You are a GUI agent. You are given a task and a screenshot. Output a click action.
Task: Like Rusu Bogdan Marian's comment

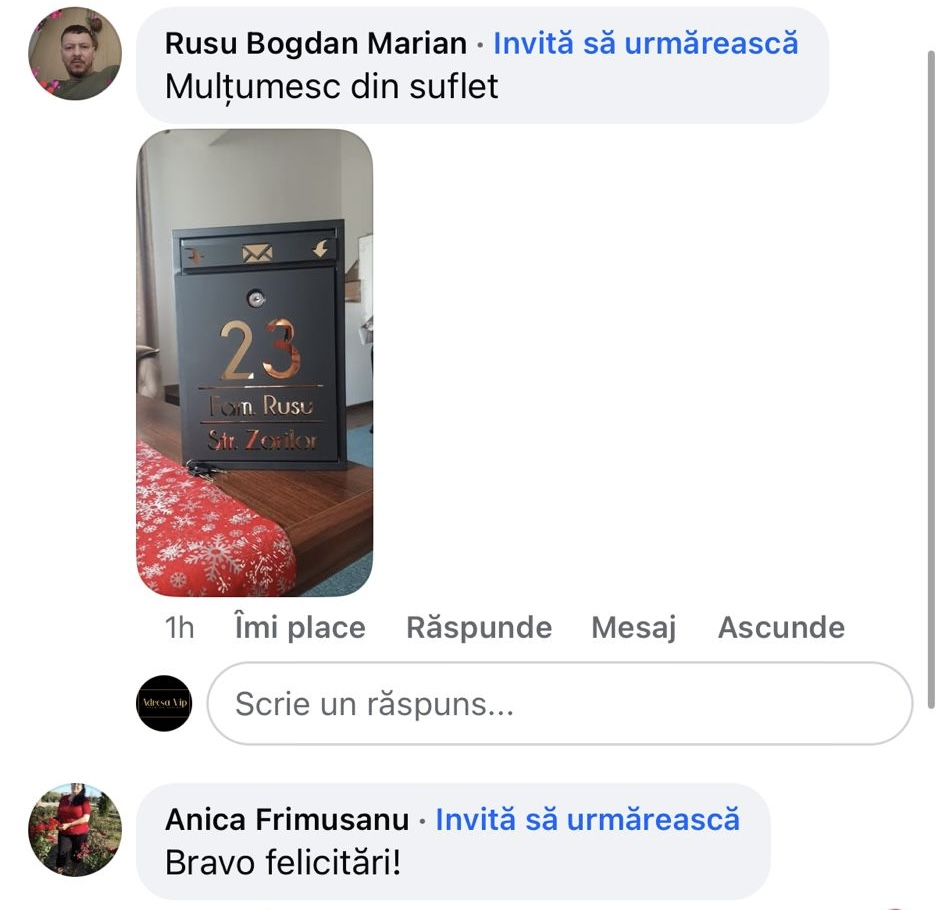coord(299,628)
